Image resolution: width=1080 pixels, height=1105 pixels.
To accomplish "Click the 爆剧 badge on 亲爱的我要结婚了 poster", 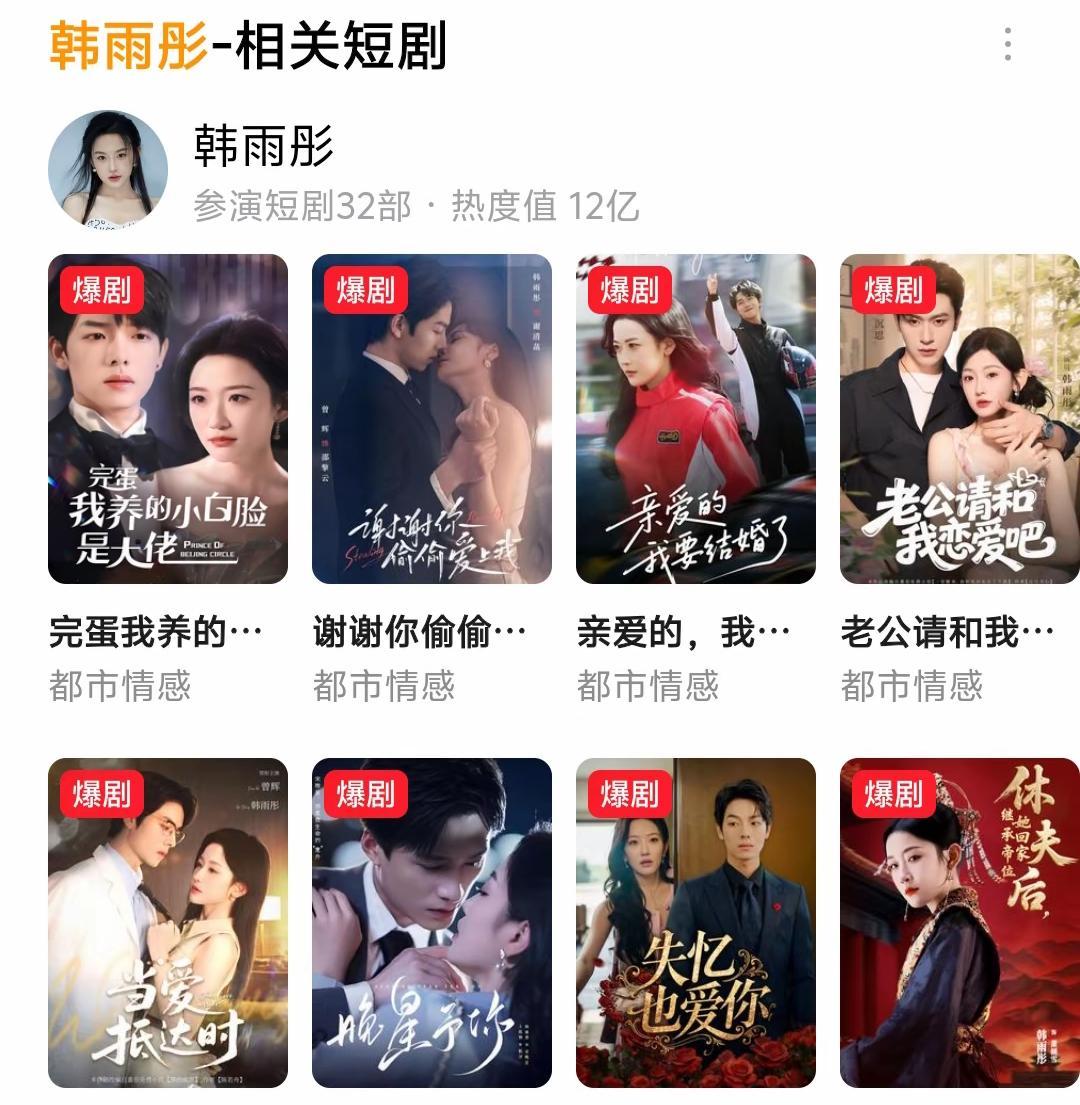I will pyautogui.click(x=631, y=291).
